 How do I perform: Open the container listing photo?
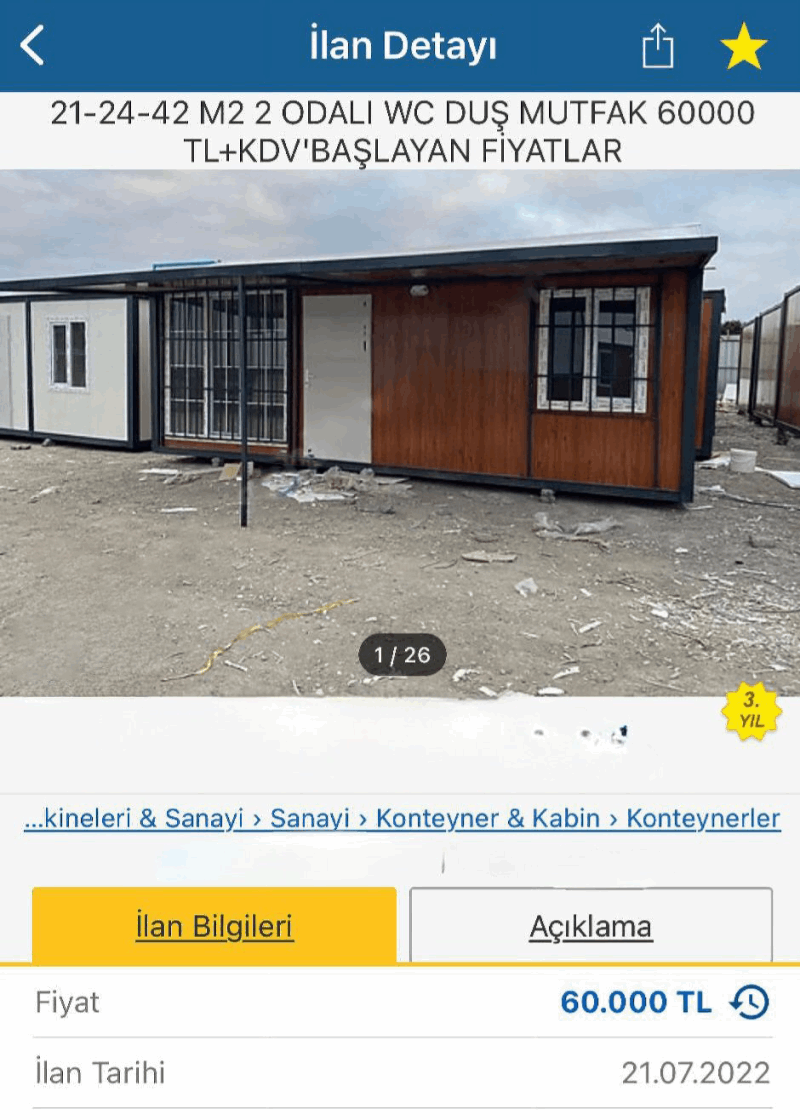tap(400, 430)
